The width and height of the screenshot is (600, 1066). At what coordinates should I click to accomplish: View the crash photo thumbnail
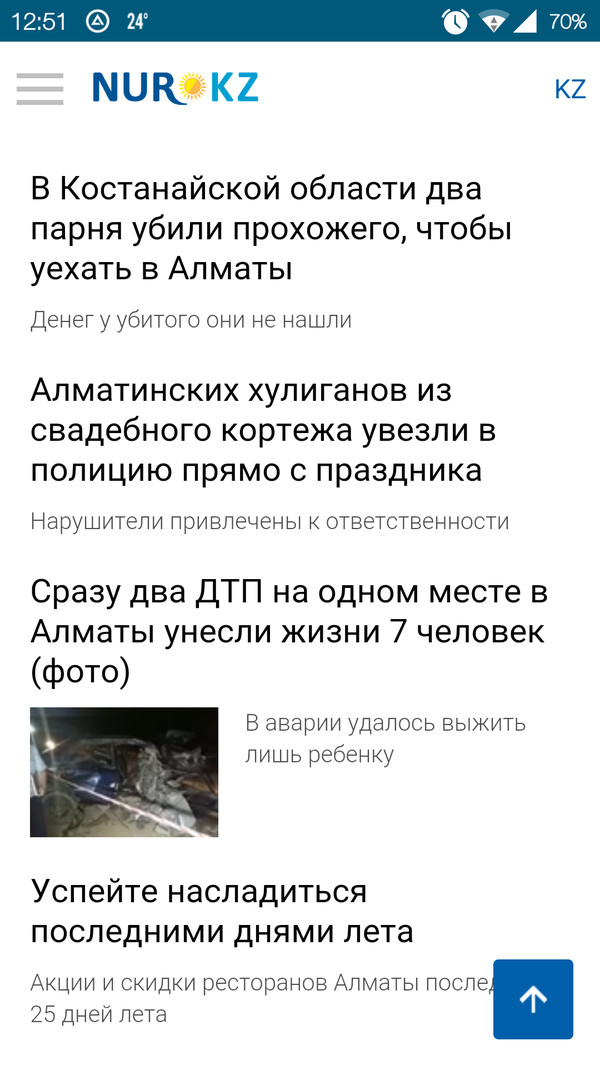click(124, 771)
